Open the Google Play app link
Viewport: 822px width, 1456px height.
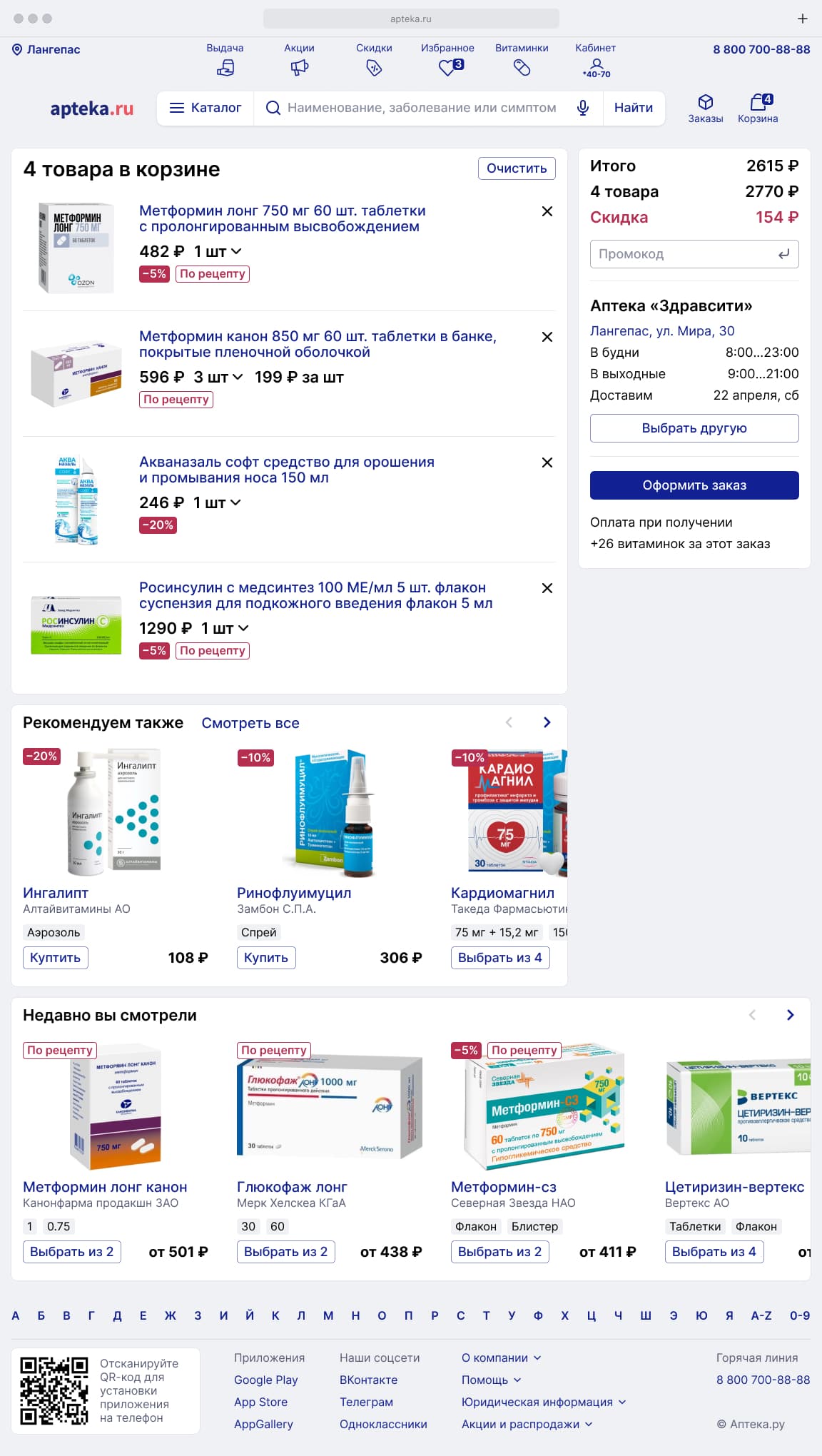coord(265,1380)
